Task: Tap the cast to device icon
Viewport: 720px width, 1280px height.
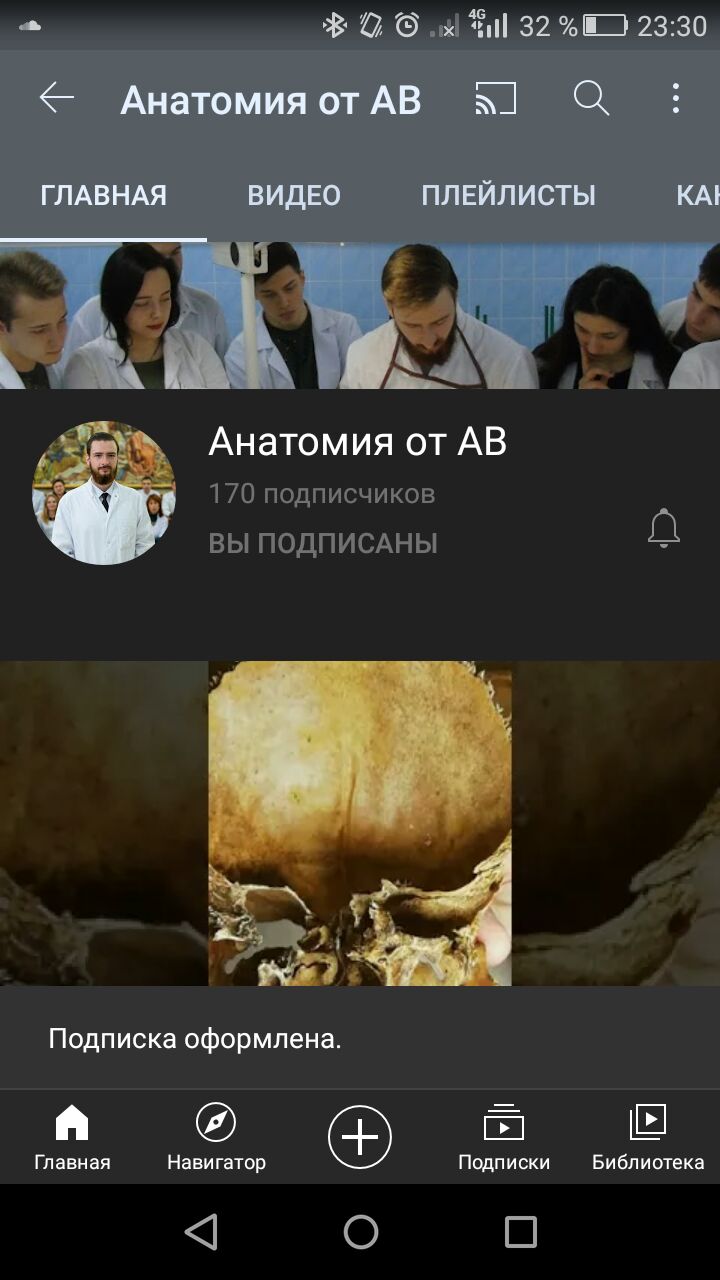Action: pos(495,98)
